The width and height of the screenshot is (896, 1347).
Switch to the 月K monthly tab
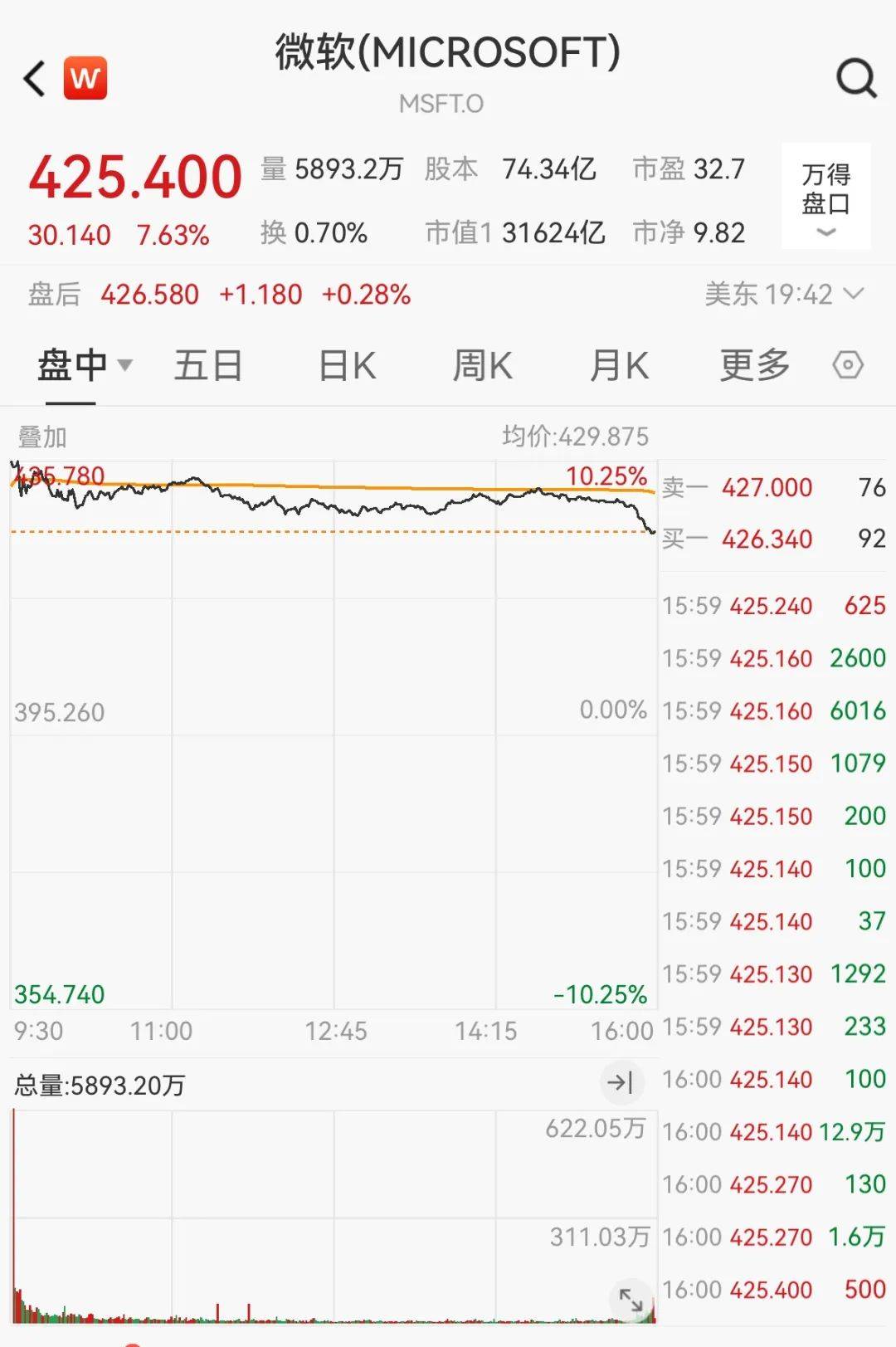tap(618, 364)
